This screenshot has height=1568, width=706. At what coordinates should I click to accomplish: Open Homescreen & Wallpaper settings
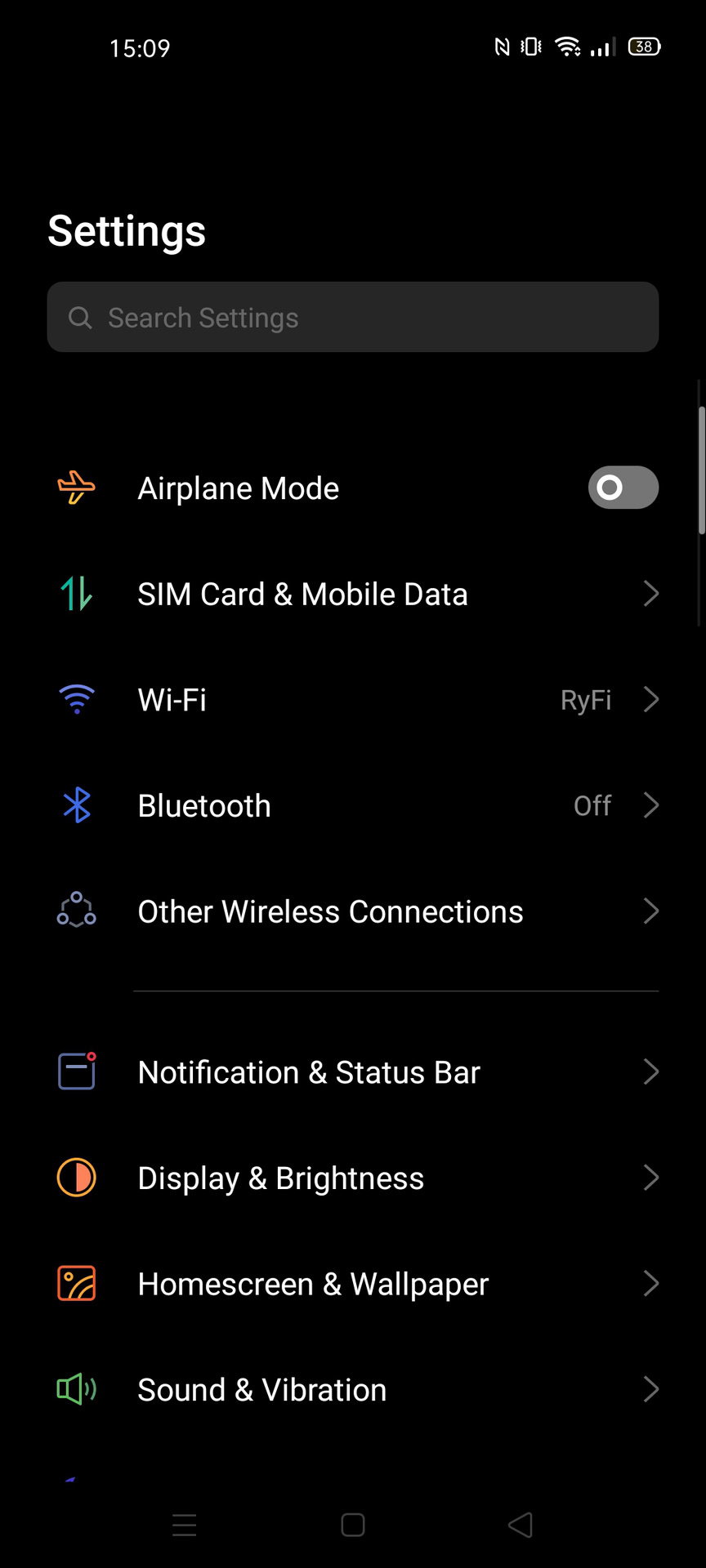(x=353, y=1284)
